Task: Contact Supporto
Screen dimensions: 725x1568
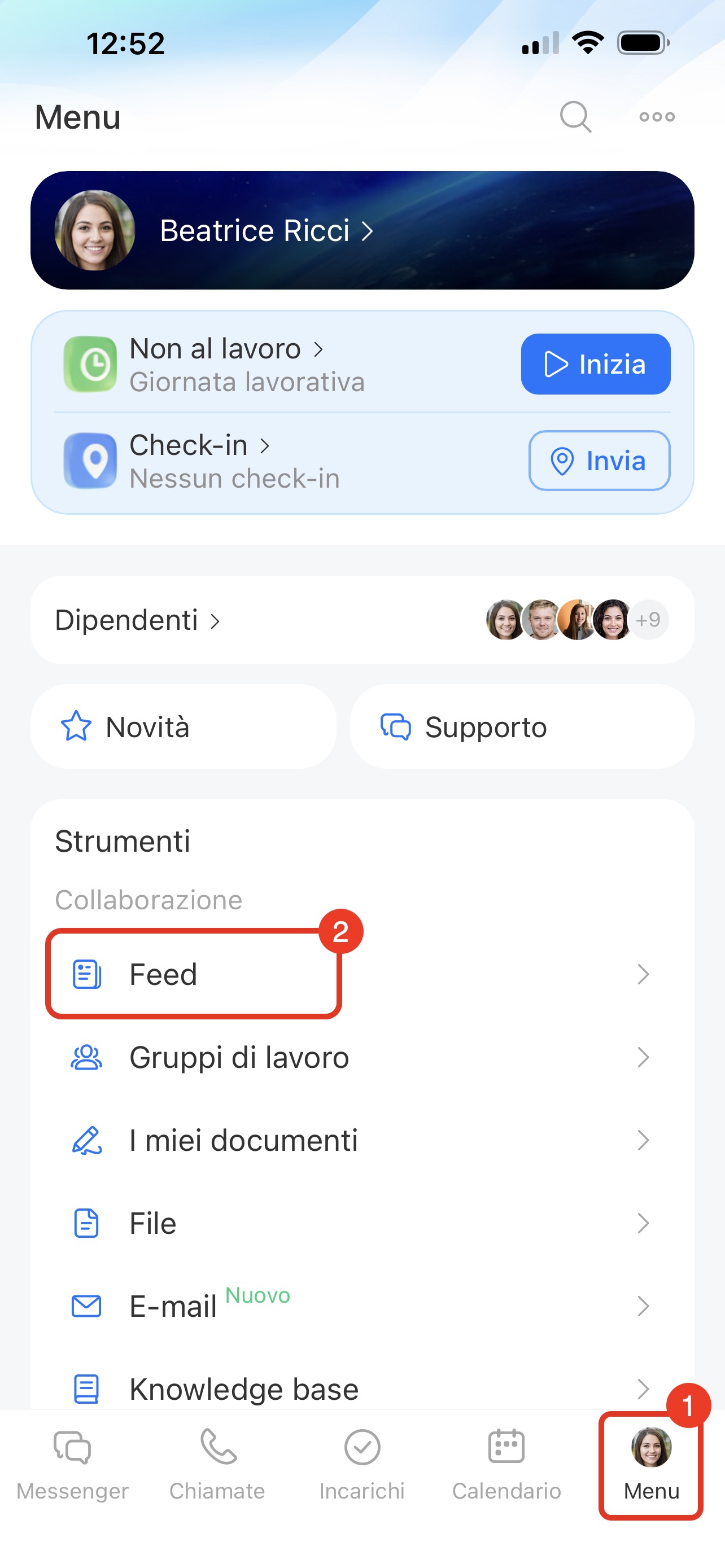Action: [521, 727]
